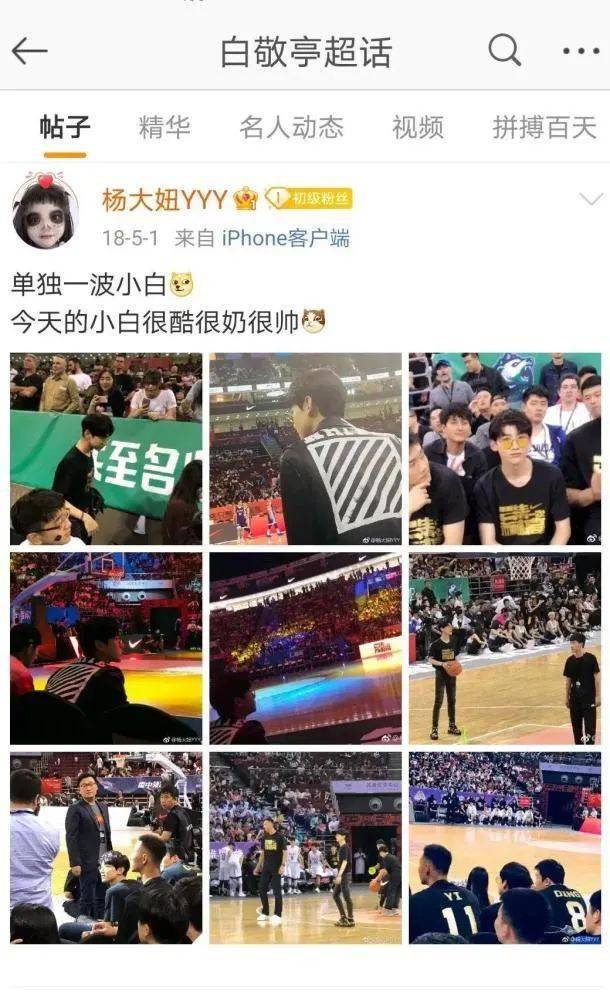Switch to the 拼搏百天 tab

tap(544, 127)
